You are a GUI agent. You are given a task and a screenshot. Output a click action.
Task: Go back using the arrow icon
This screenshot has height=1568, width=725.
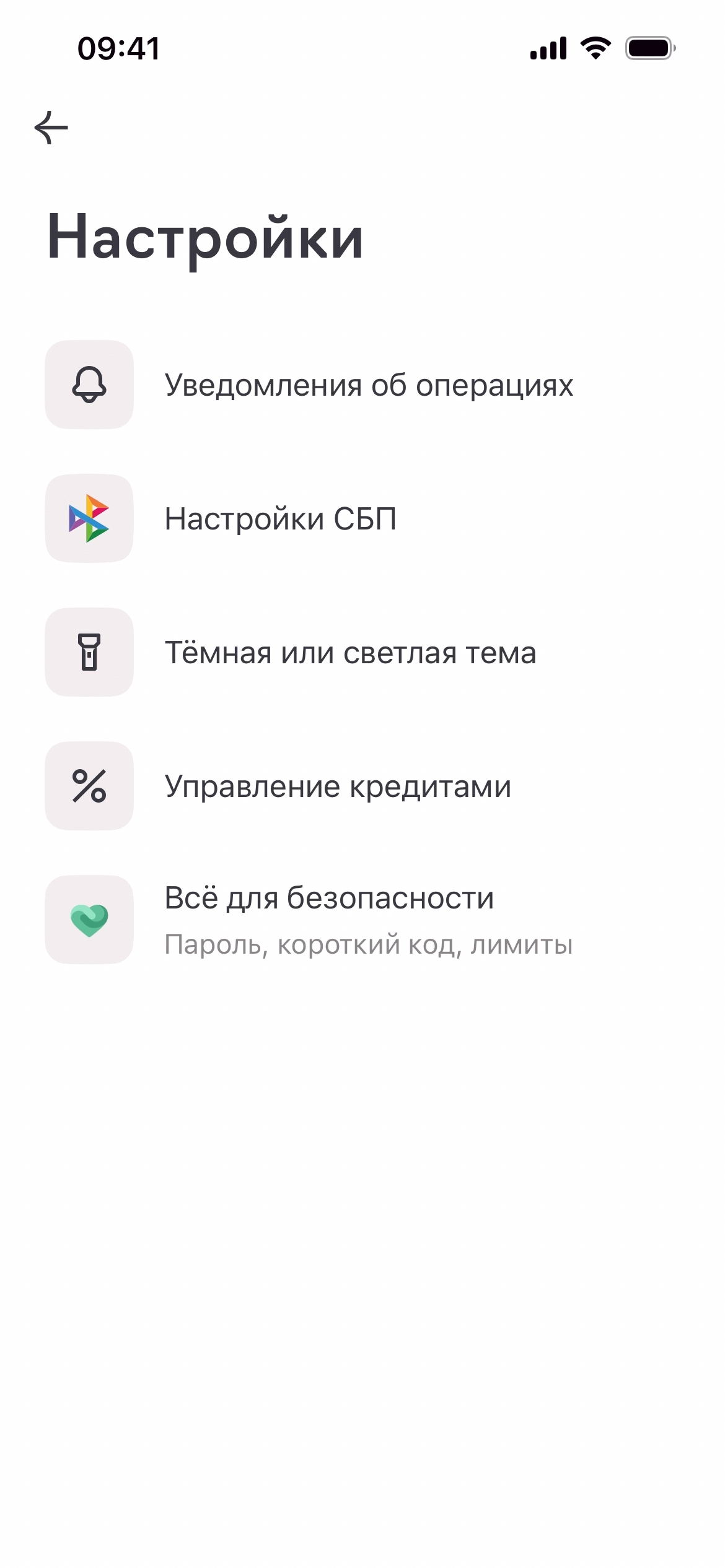(x=51, y=128)
